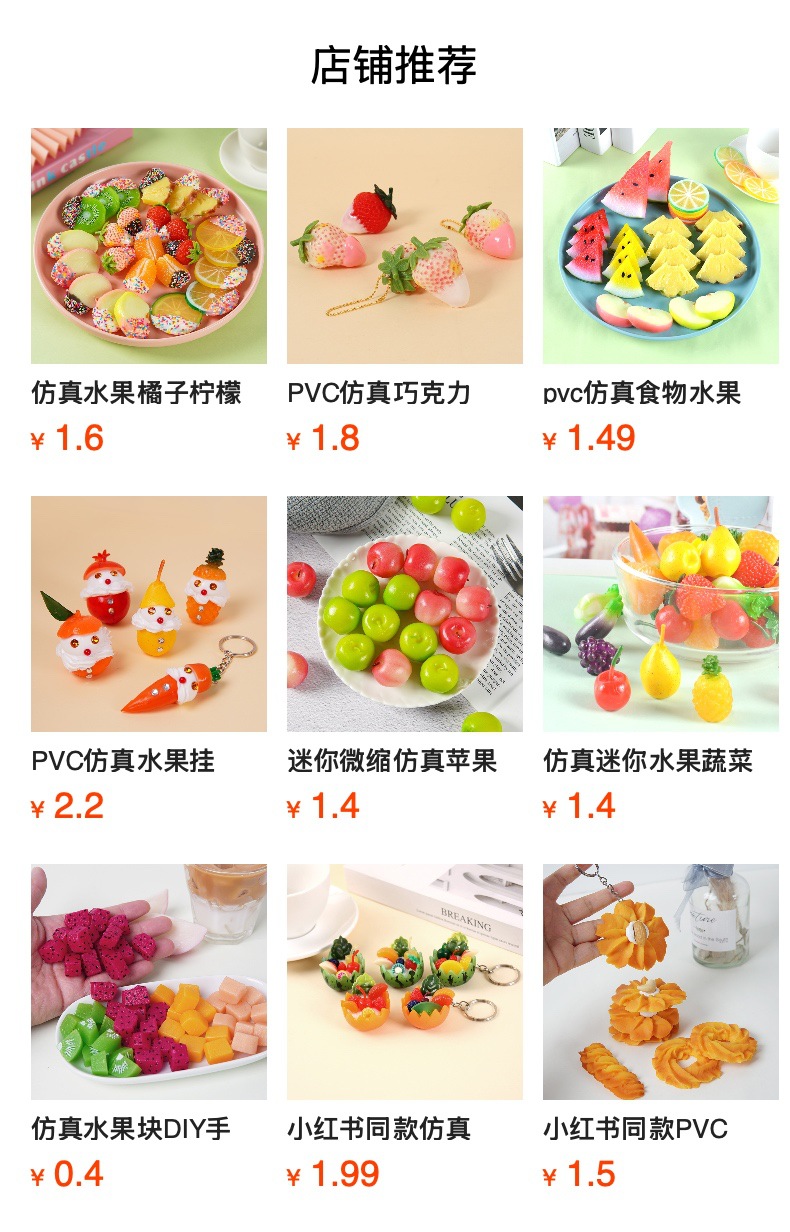Open the 仿真水果块DIY手 item at ¥0.4
The height and width of the screenshot is (1232, 790).
click(148, 1027)
